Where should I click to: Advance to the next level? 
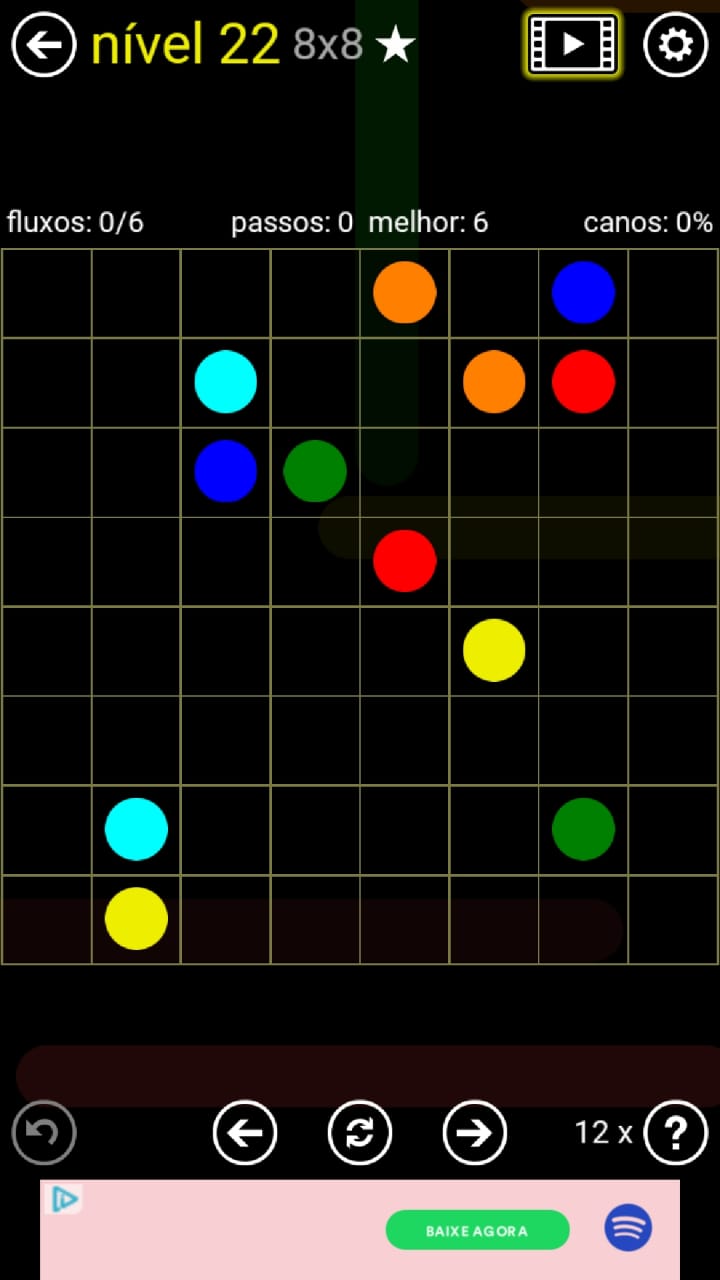coord(475,1132)
